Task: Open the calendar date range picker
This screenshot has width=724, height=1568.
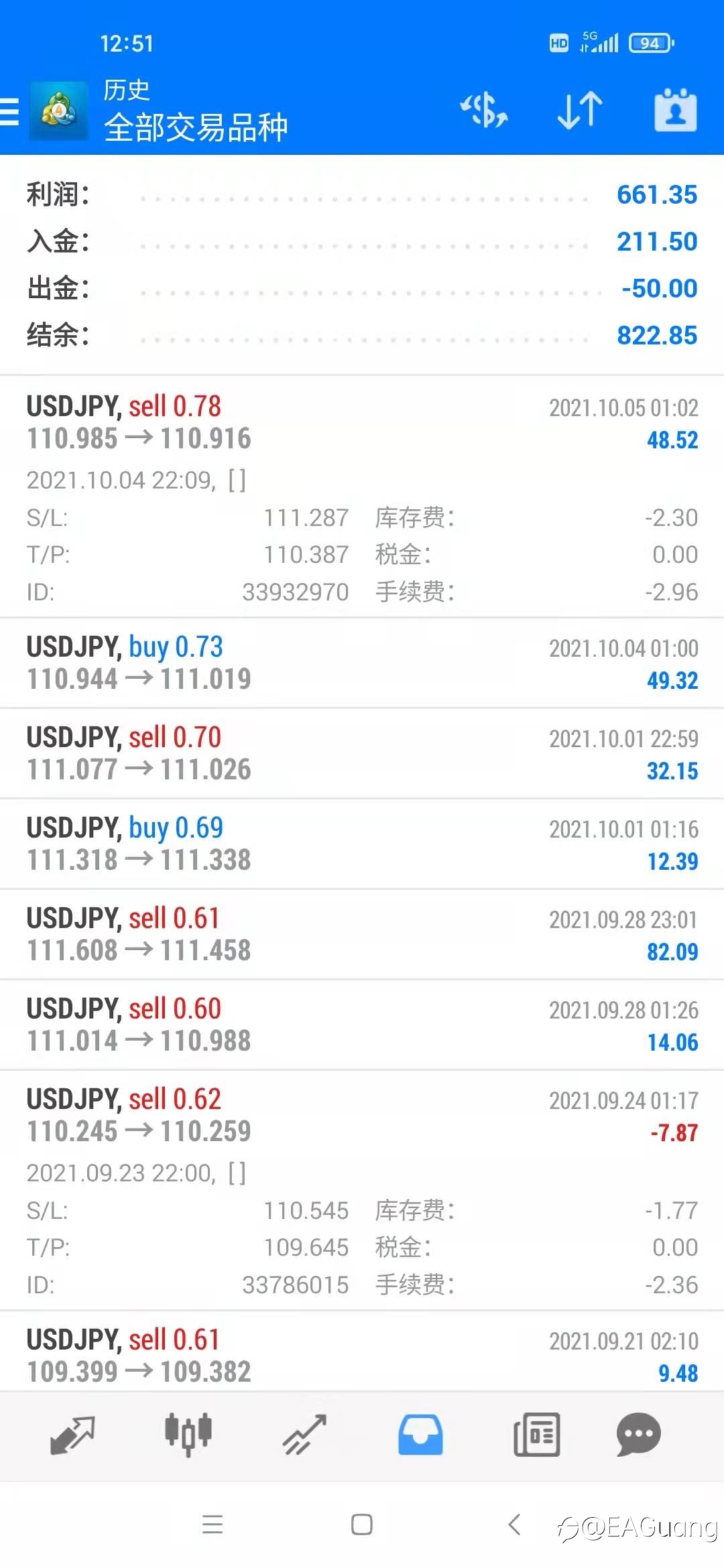Action: click(x=675, y=110)
